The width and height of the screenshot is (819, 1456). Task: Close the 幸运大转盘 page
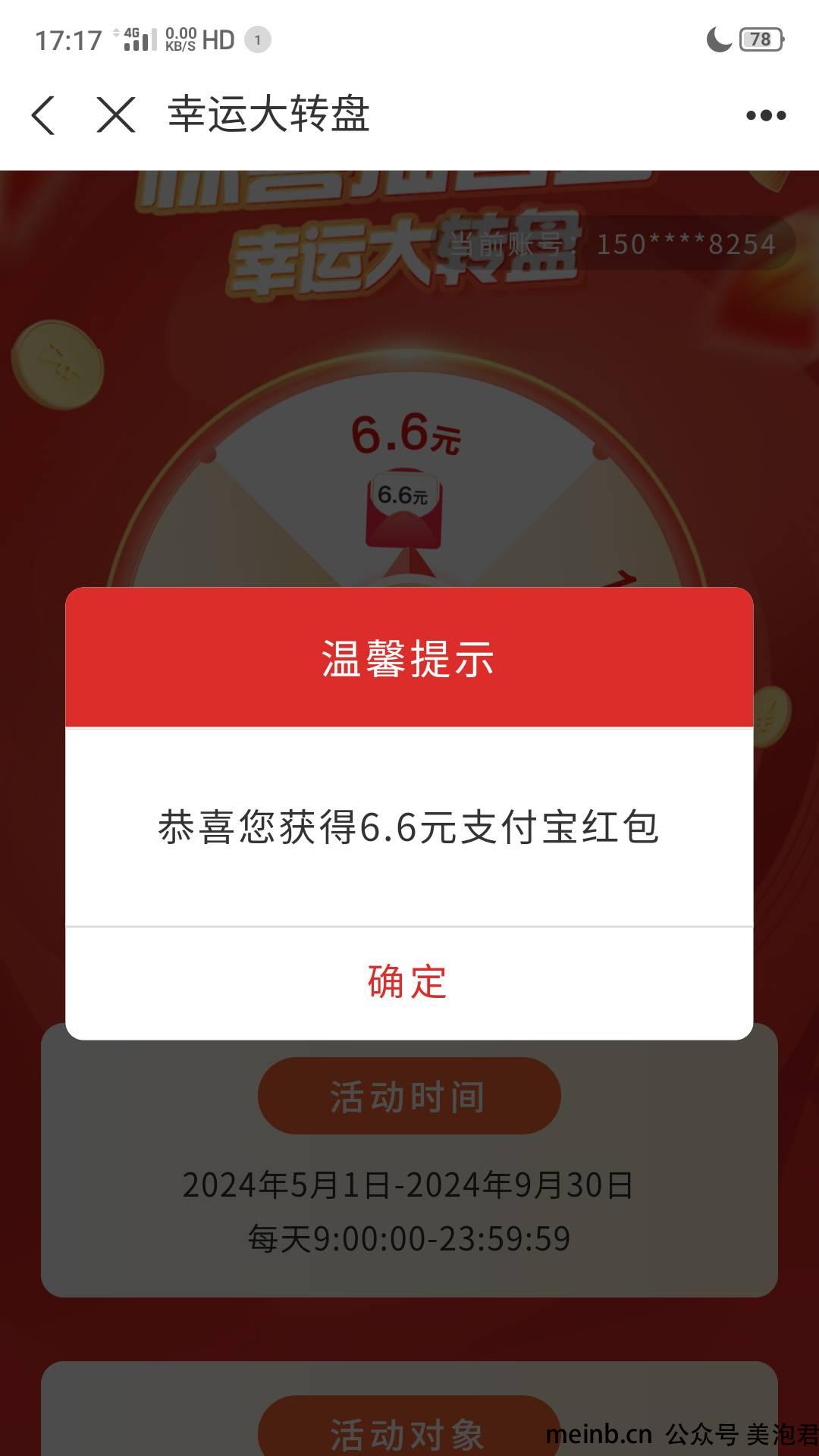coord(116,115)
